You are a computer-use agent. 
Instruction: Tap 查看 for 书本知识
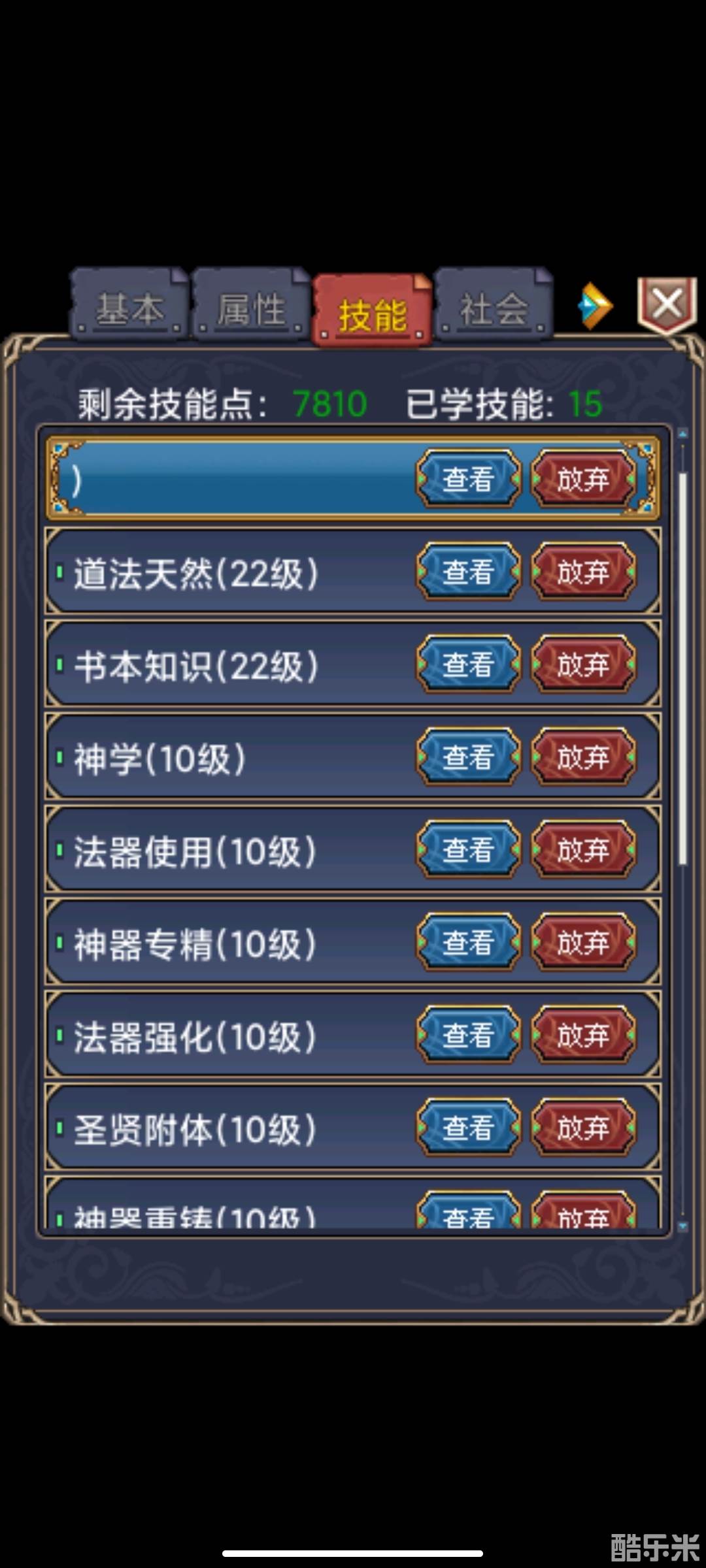pos(468,665)
